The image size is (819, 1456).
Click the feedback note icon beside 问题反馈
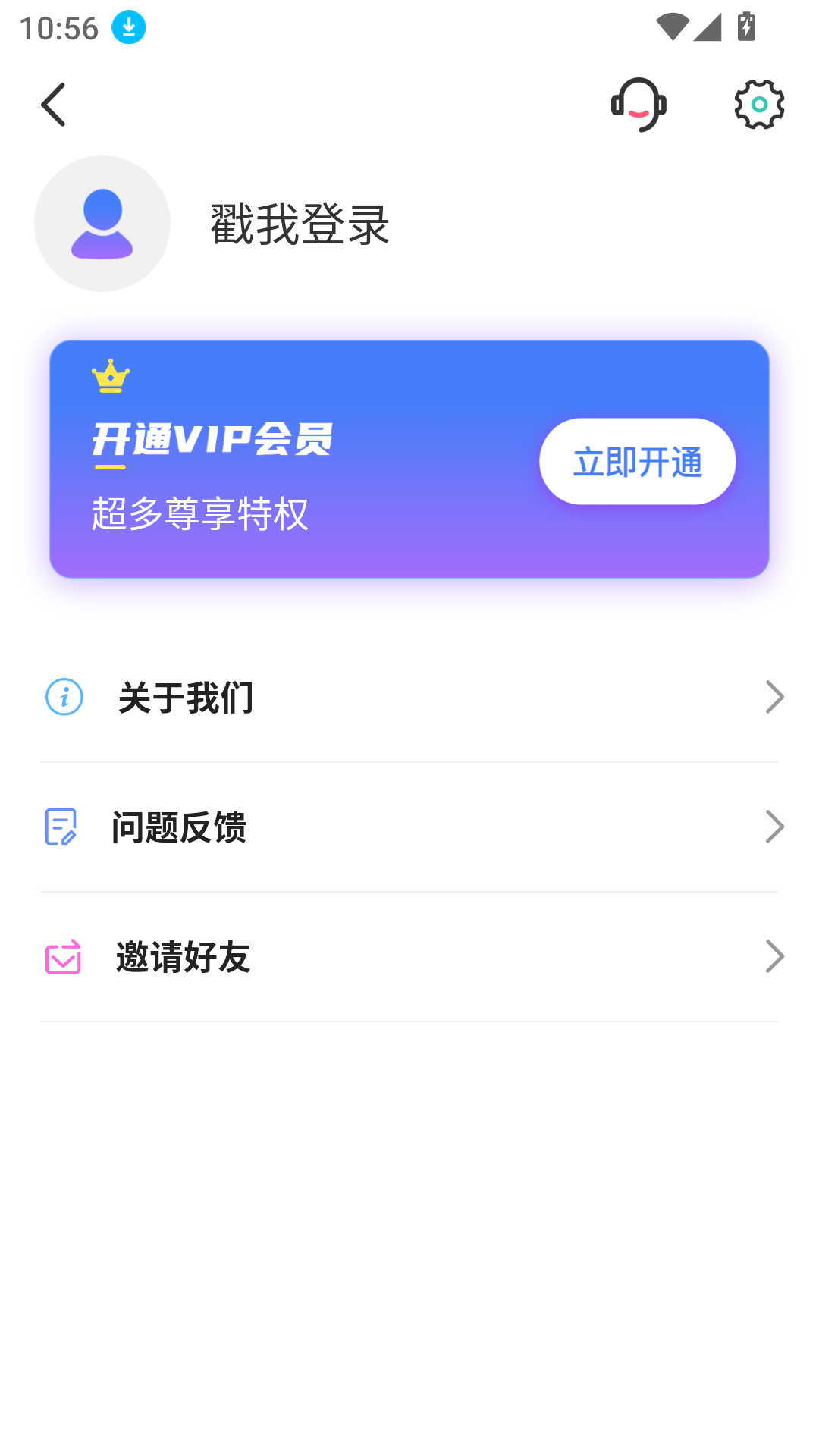[x=61, y=827]
